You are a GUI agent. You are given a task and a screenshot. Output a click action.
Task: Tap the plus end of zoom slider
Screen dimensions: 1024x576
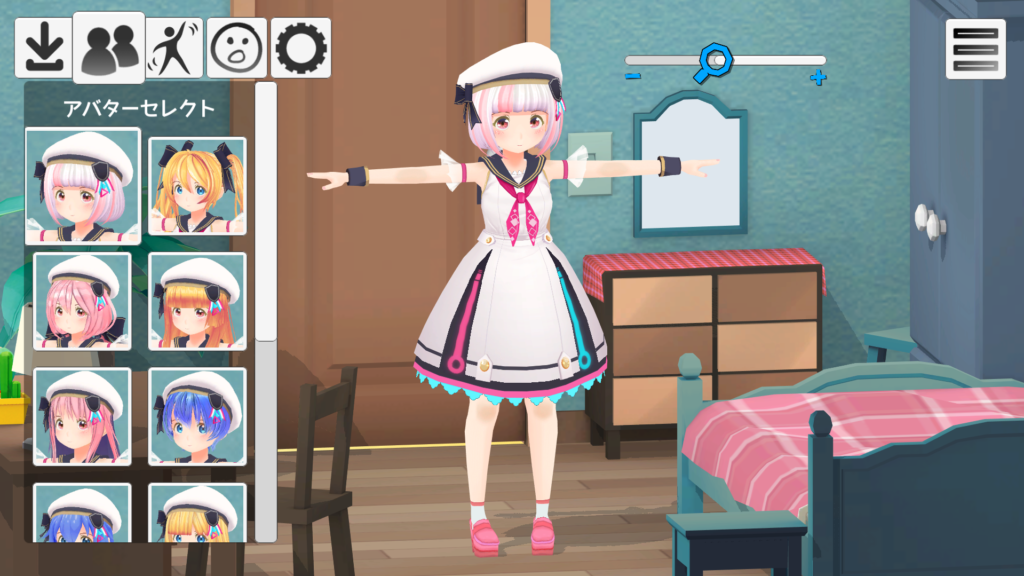tap(818, 77)
